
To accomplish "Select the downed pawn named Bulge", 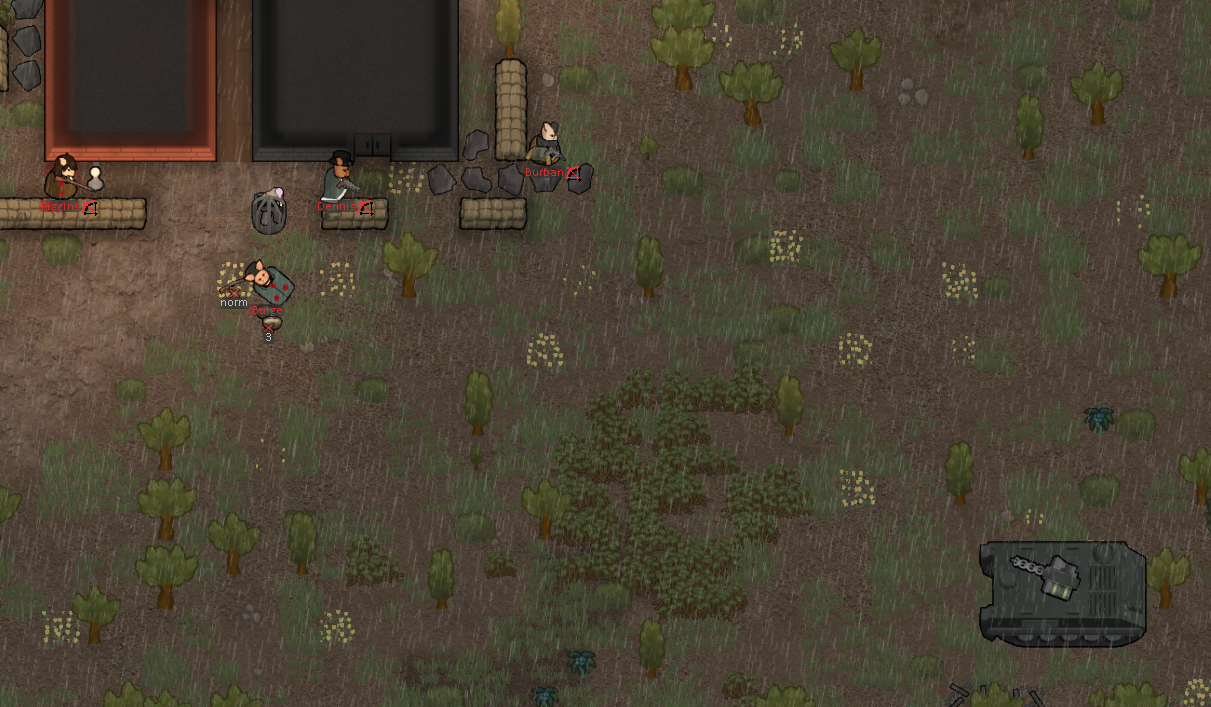I will click(267, 283).
